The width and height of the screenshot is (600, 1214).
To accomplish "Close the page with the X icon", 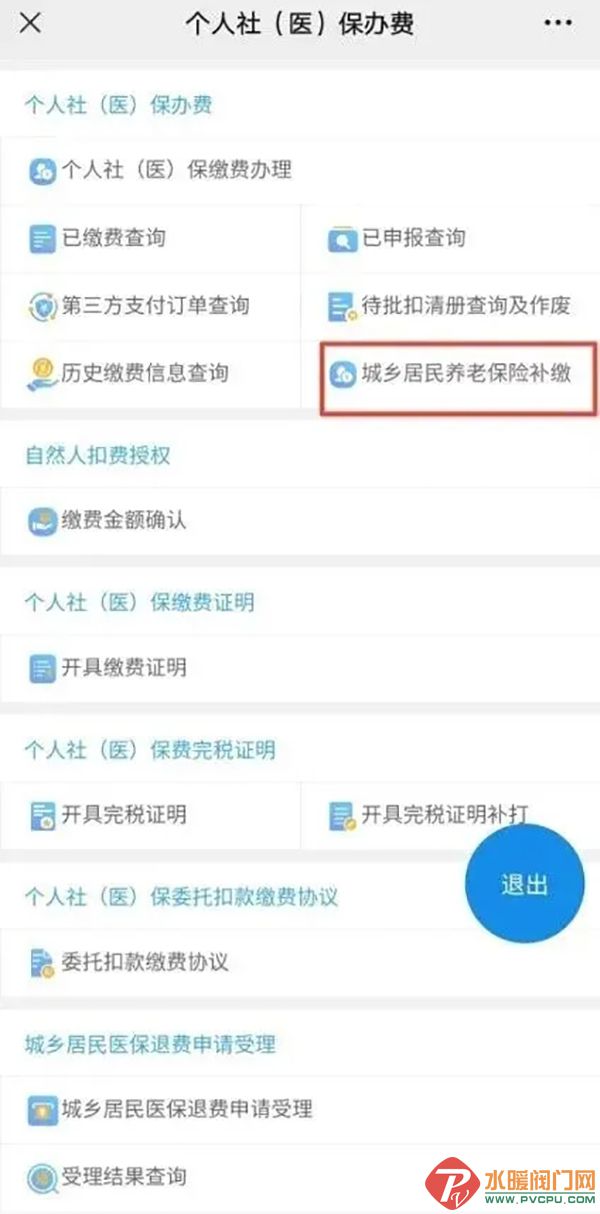I will 31,23.
